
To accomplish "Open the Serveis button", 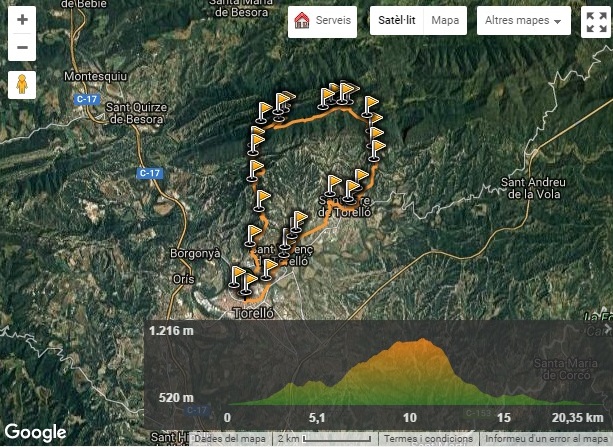I will coord(322,21).
